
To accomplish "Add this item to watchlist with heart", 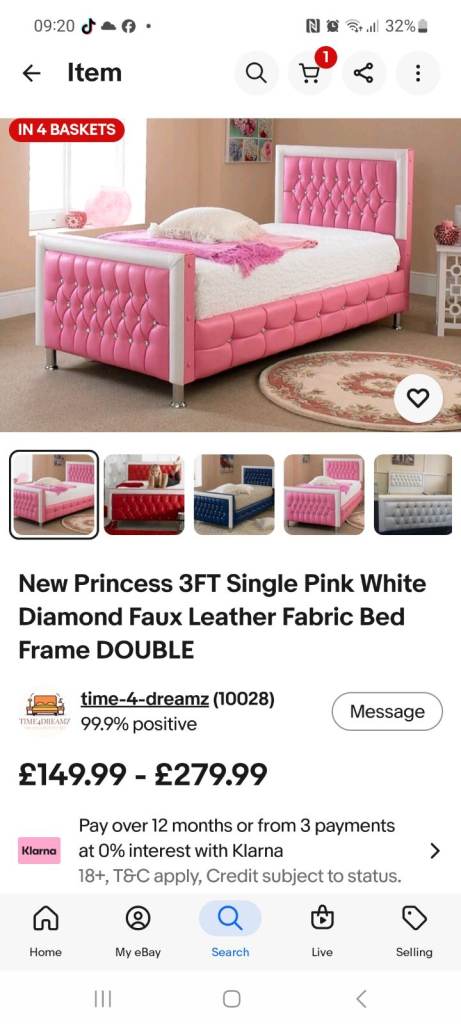I will click(418, 397).
